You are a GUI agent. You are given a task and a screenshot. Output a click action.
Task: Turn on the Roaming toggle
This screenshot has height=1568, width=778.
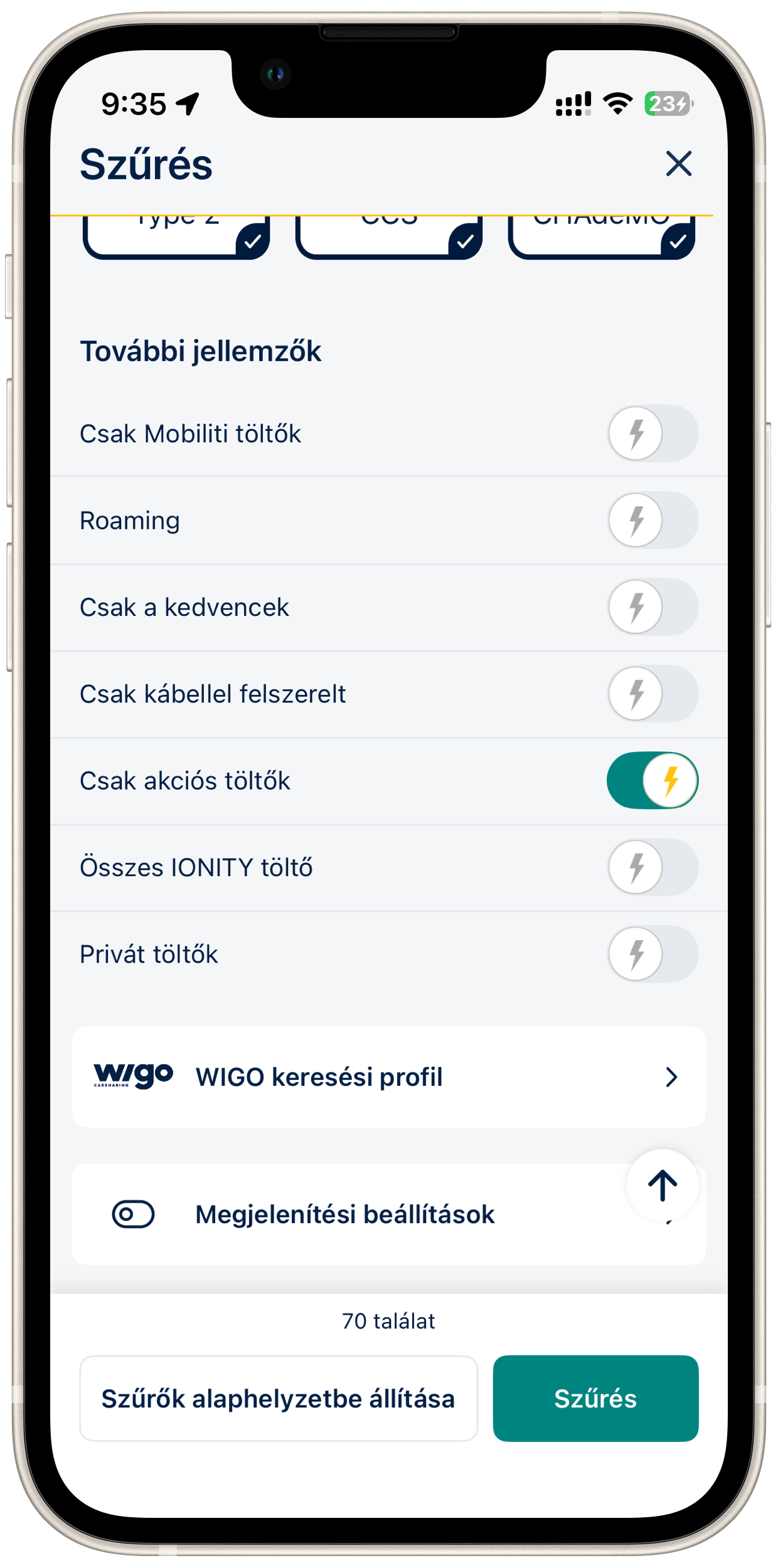(x=653, y=520)
